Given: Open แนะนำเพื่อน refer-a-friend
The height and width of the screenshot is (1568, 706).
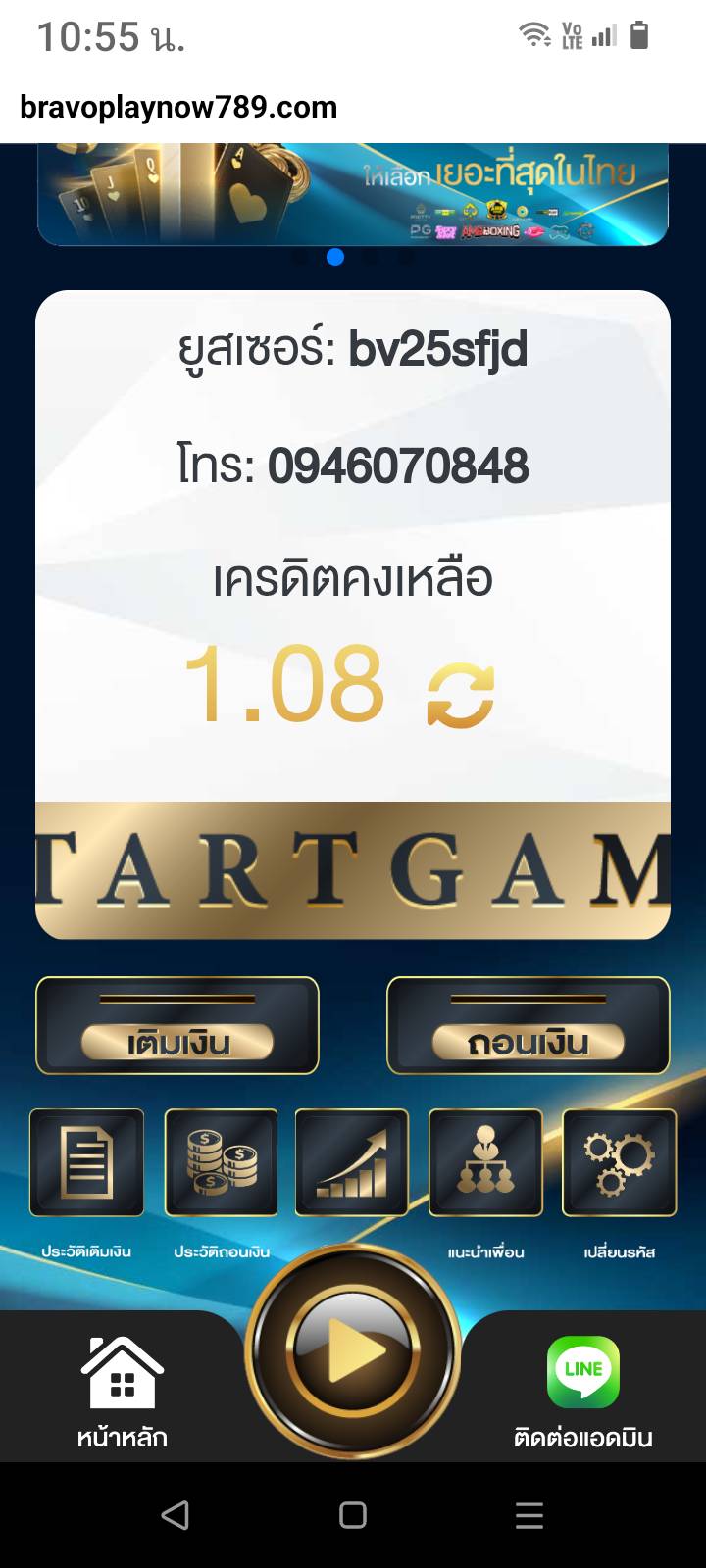Looking at the screenshot, I should pos(485,1163).
